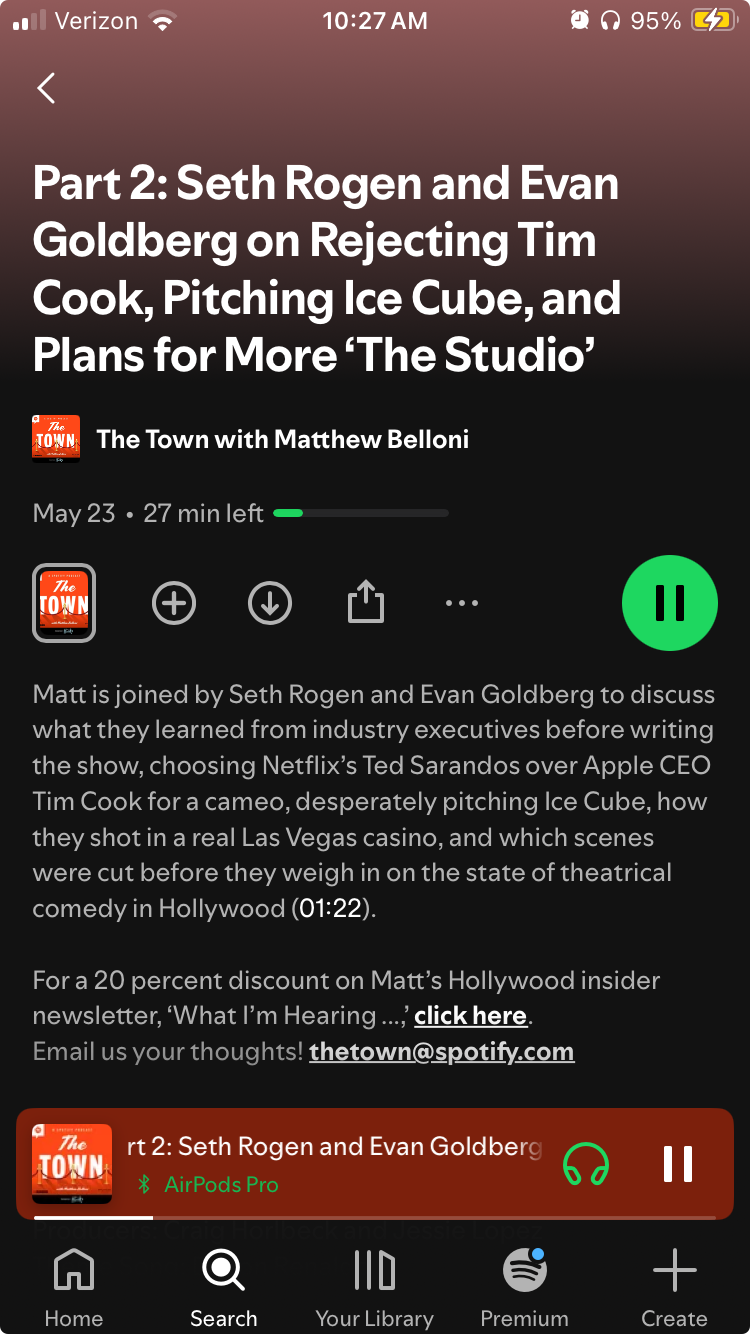Image resolution: width=750 pixels, height=1334 pixels.
Task: Open the three-dot more options menu
Action: point(462,603)
